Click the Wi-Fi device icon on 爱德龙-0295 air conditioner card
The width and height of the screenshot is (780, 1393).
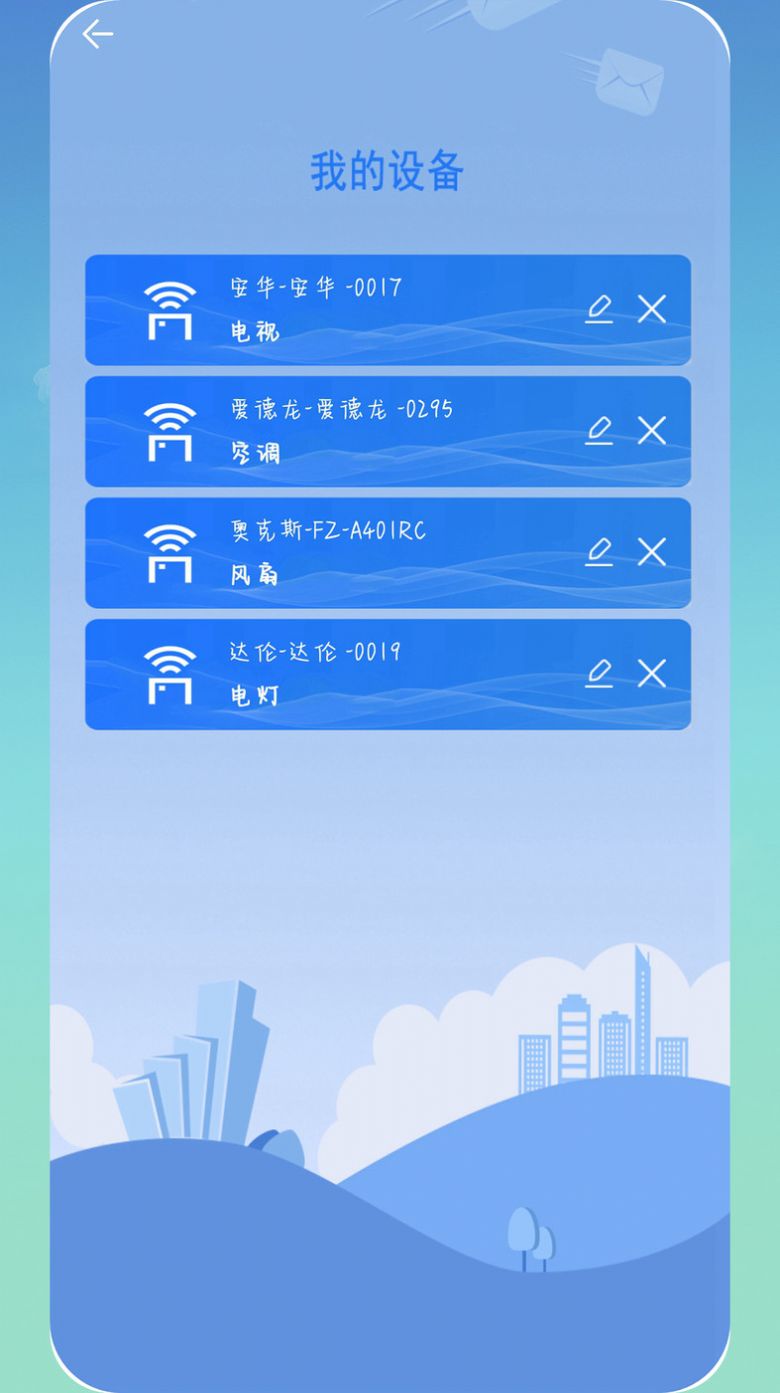click(x=168, y=432)
